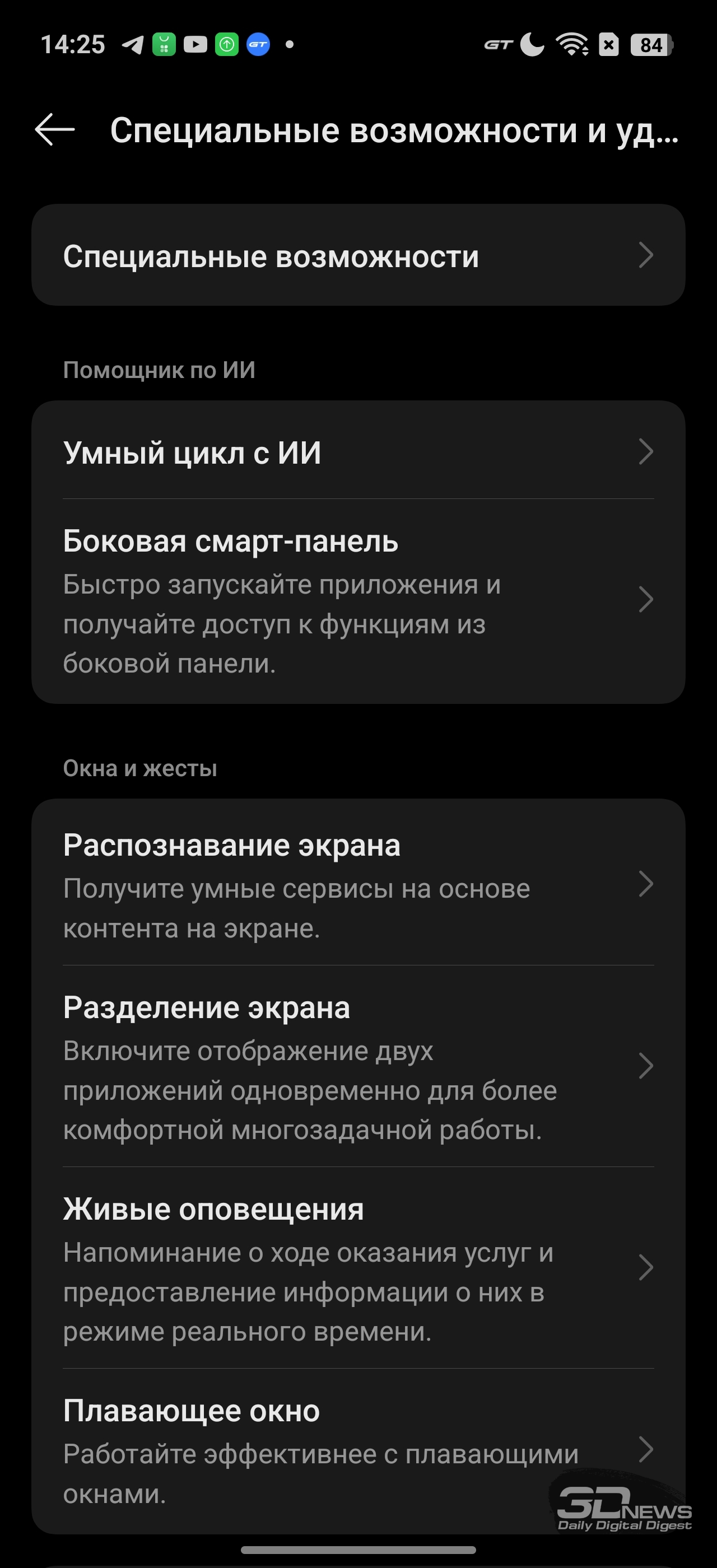Open Живые оповещения settings
Image resolution: width=717 pixels, height=1568 pixels.
tap(358, 1268)
